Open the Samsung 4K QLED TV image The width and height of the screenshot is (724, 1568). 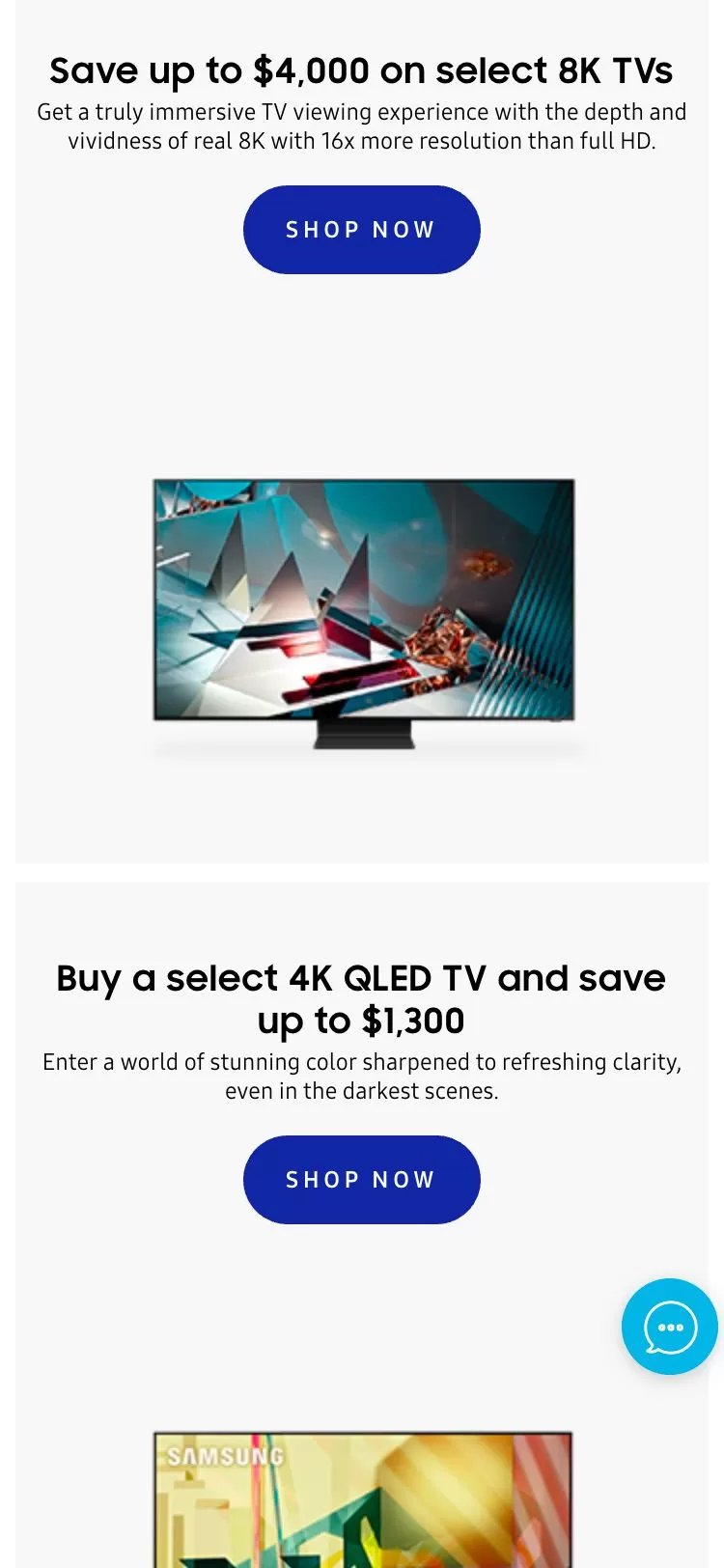click(363, 1501)
